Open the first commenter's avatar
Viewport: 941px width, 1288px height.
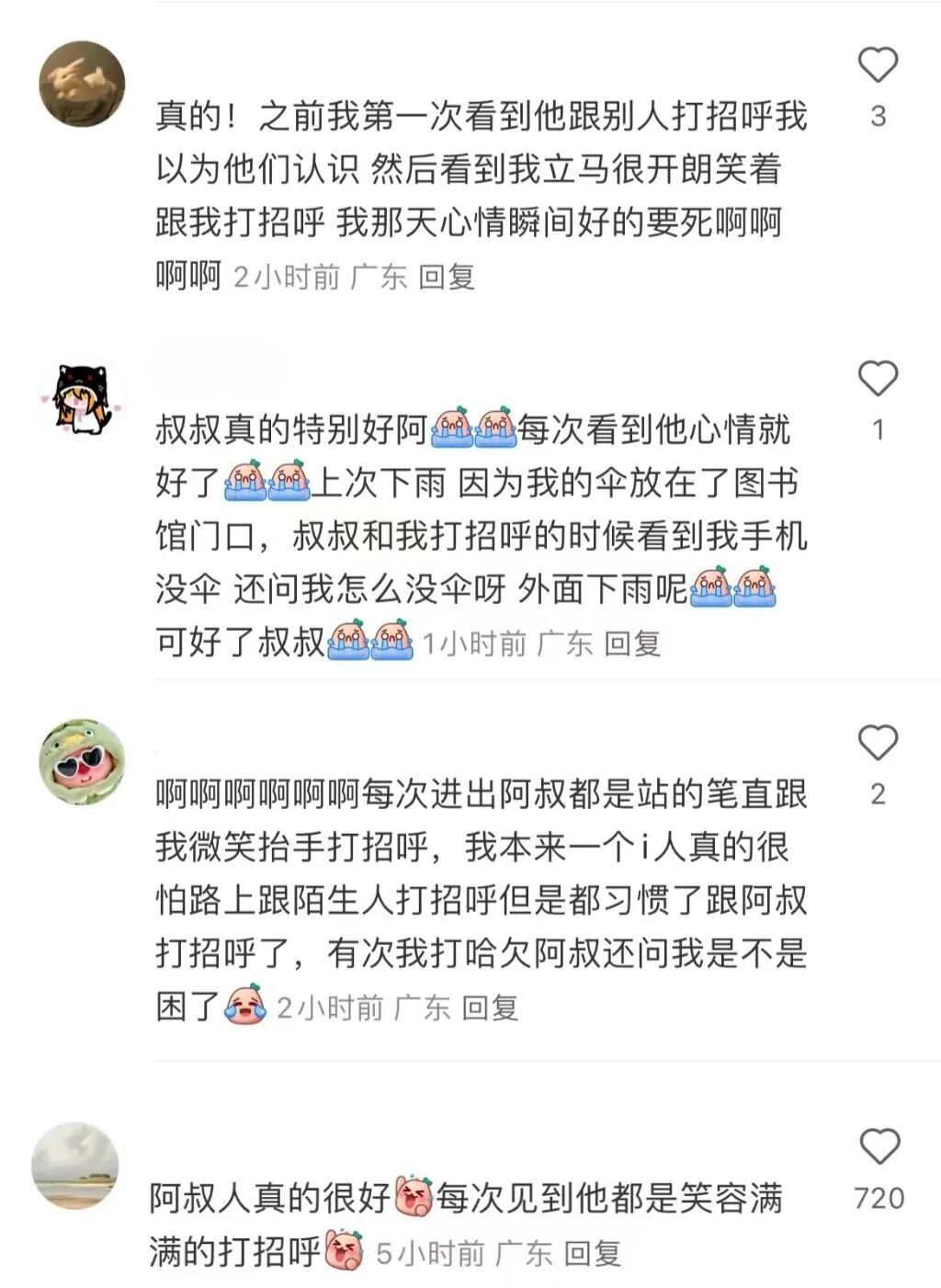click(81, 83)
